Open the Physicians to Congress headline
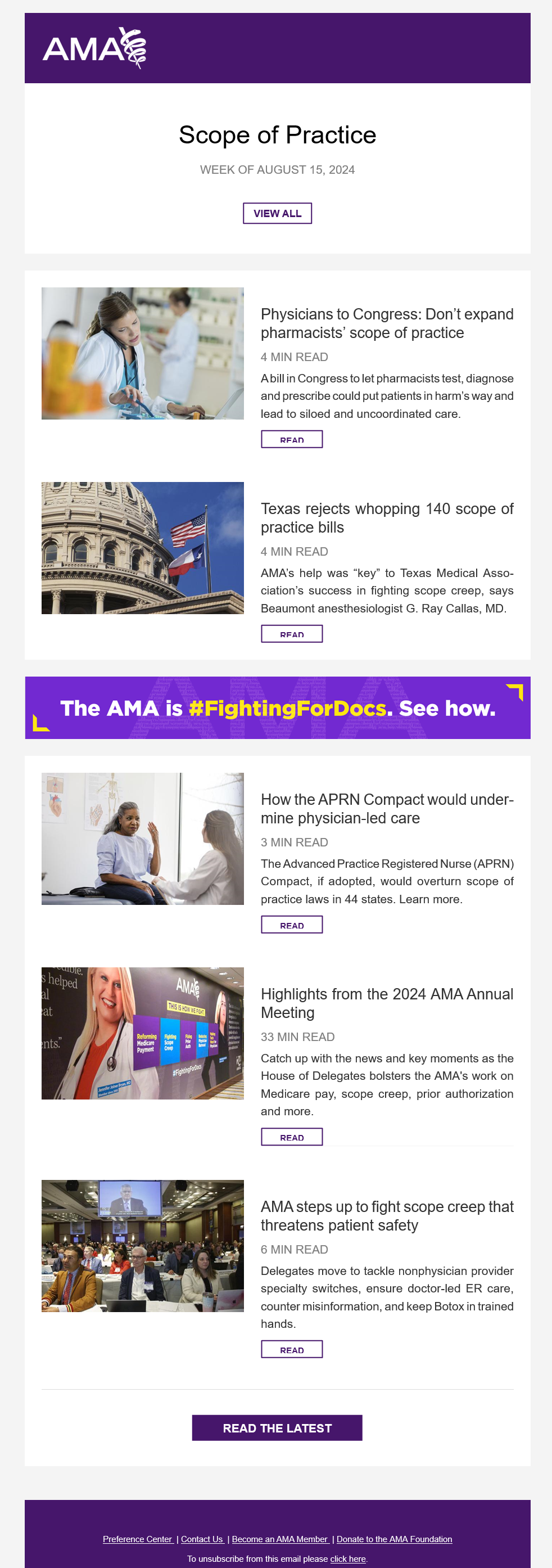This screenshot has width=552, height=1568. [387, 323]
